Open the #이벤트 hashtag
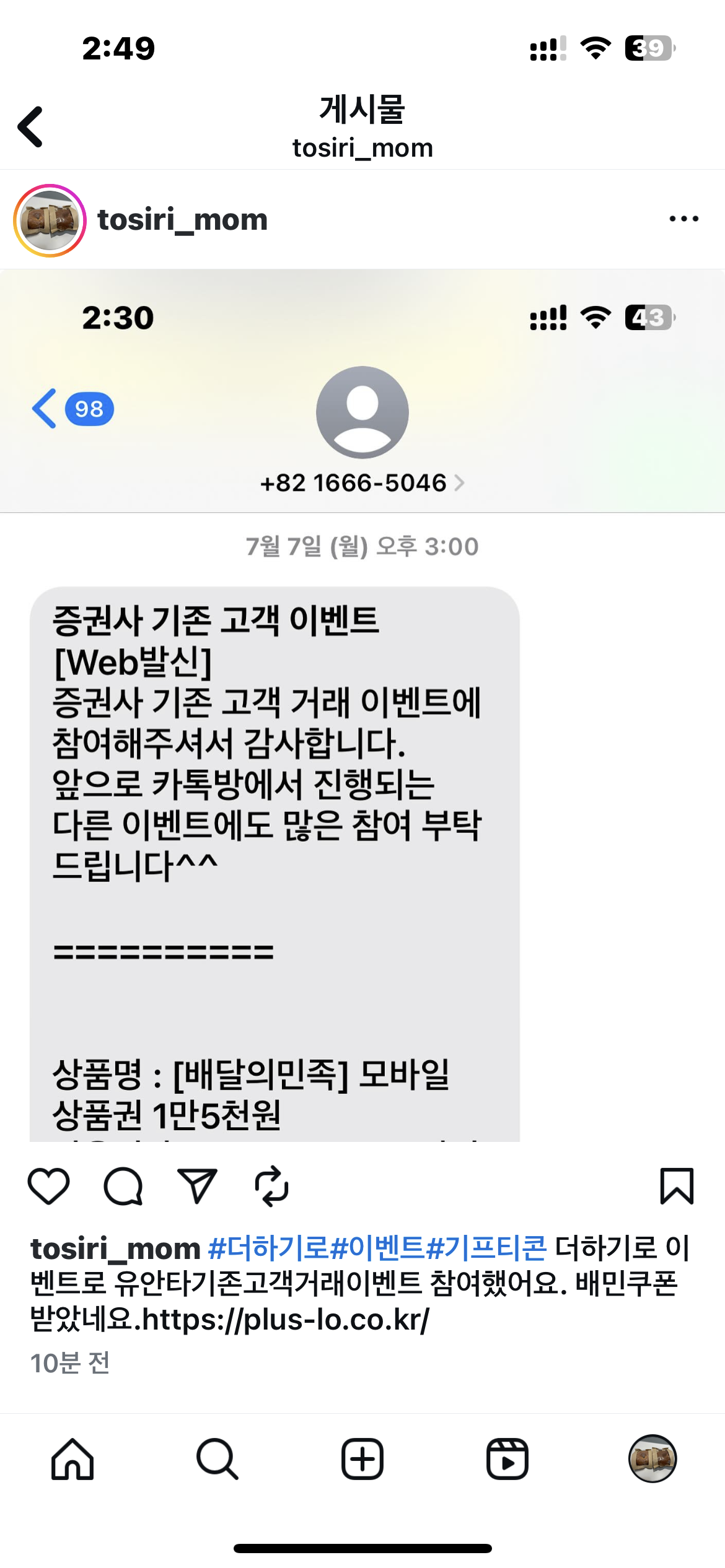This screenshot has height=1568, width=725. pyautogui.click(x=377, y=1248)
